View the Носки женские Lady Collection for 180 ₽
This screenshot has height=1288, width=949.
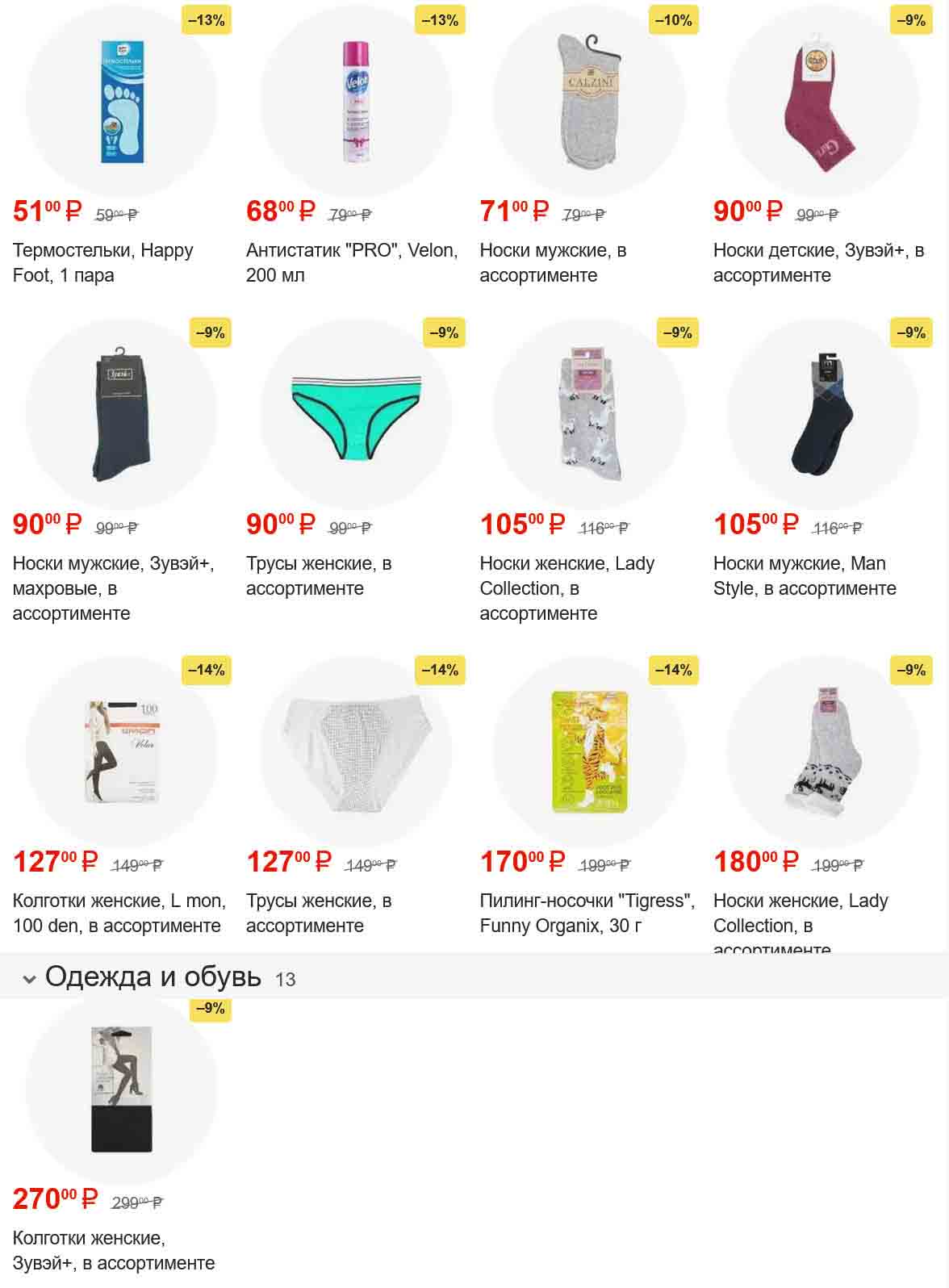[822, 752]
